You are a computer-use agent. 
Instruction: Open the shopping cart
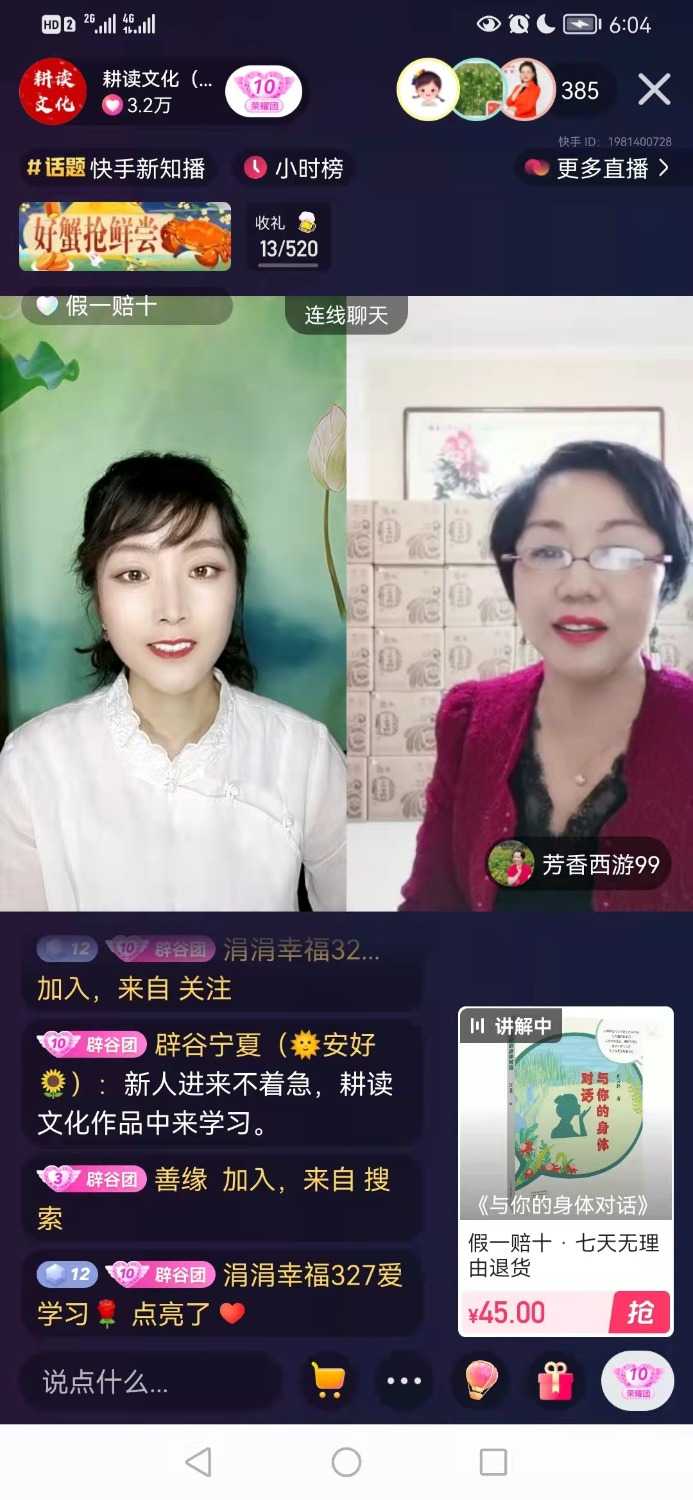pyautogui.click(x=328, y=1382)
